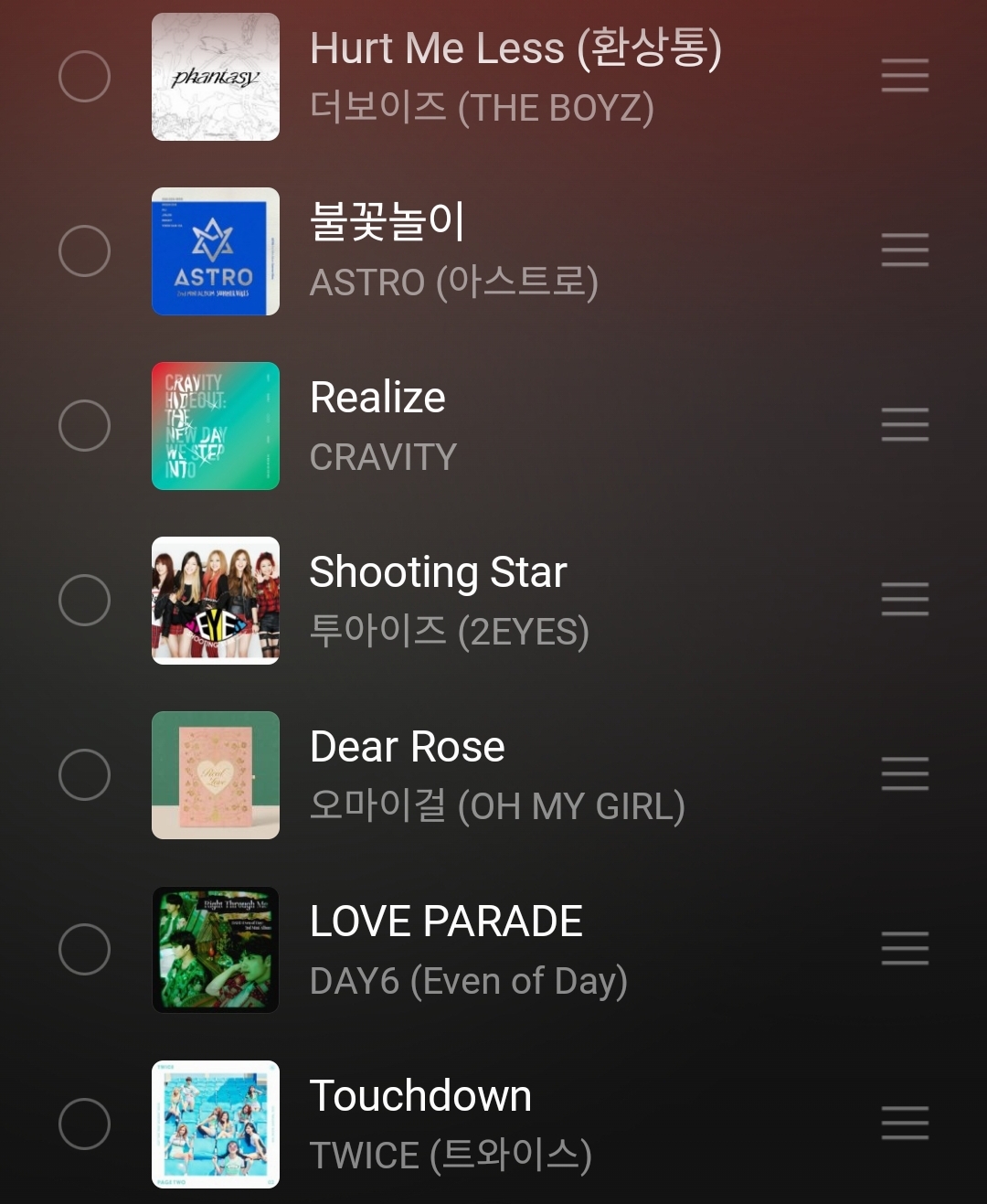Tap the reorder handle beside Dear Rose

pos(905,774)
